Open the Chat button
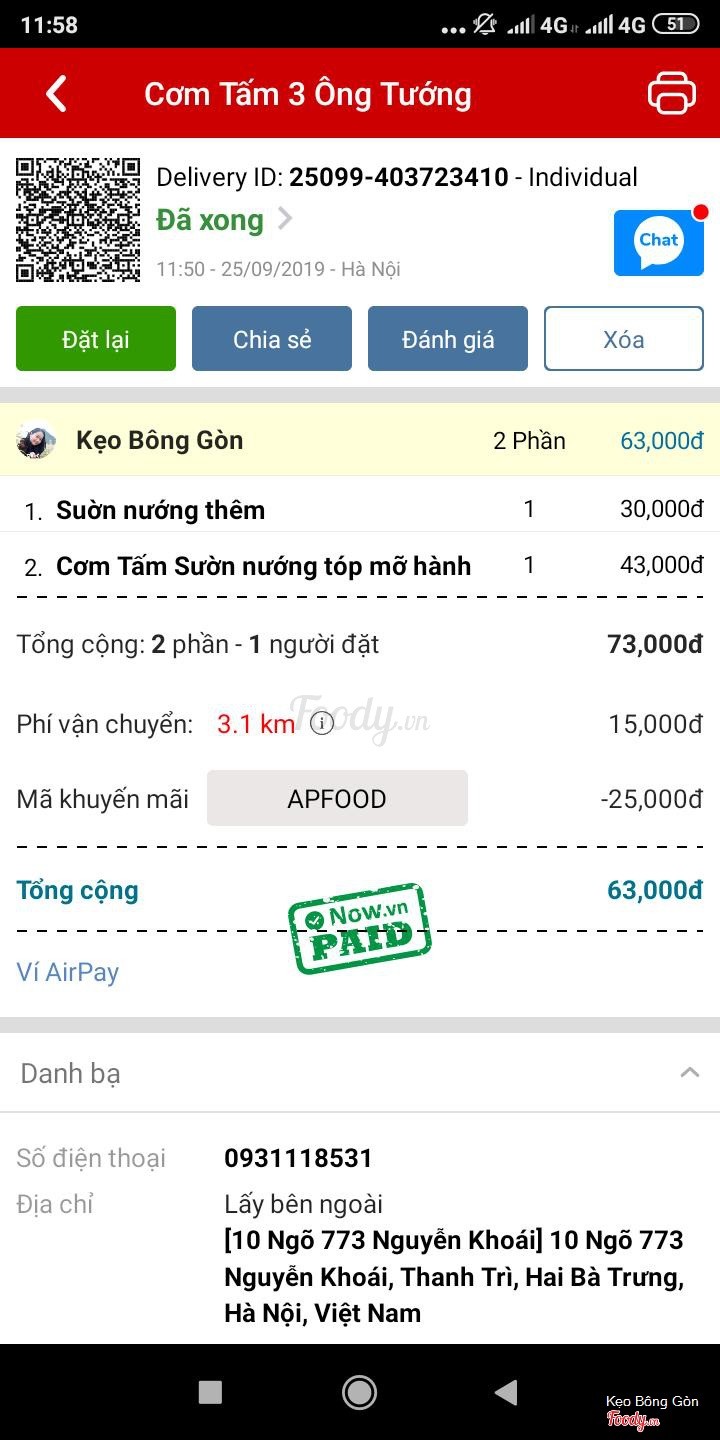 (659, 242)
